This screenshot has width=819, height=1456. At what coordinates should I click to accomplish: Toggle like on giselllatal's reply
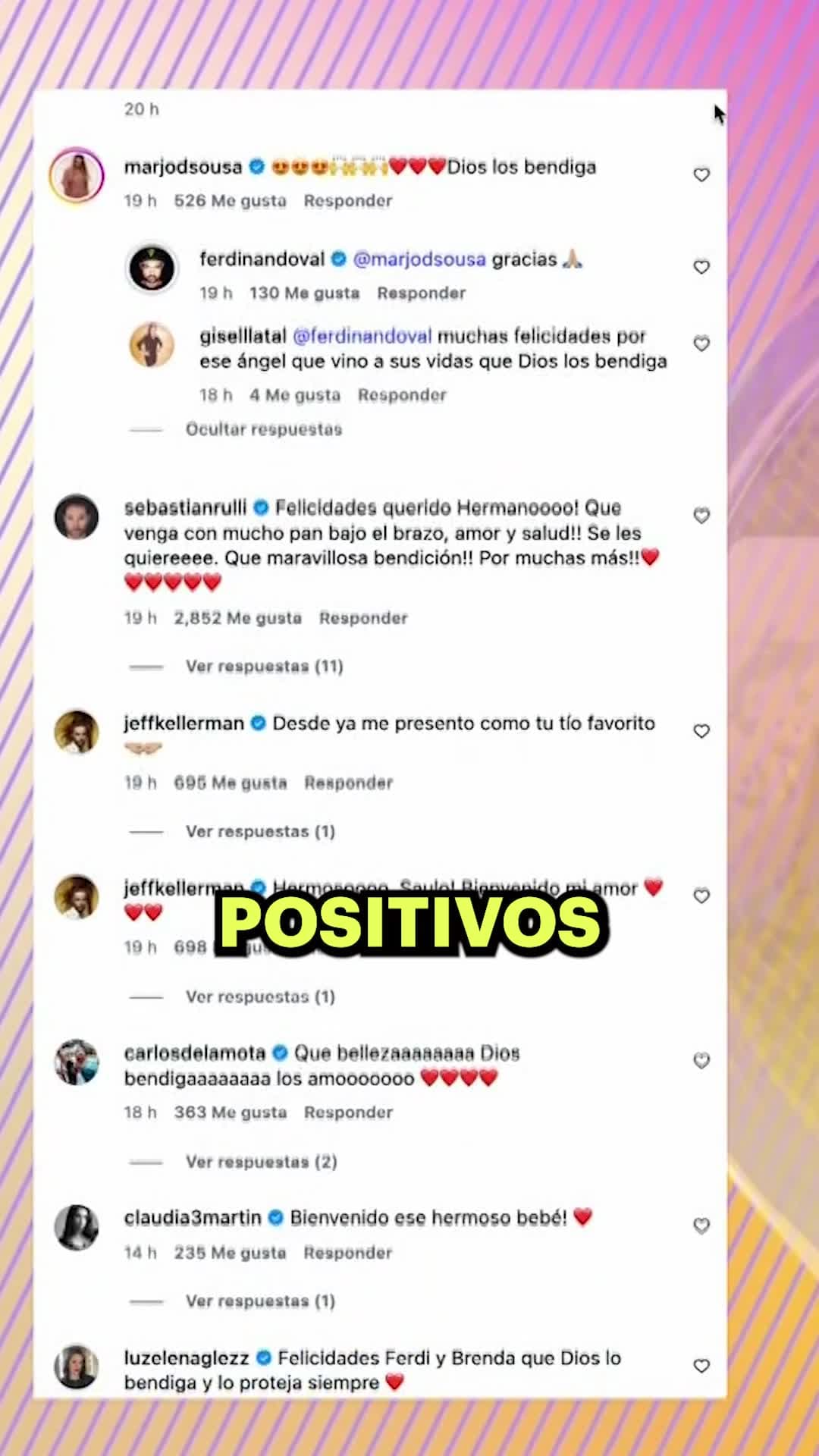701,344
